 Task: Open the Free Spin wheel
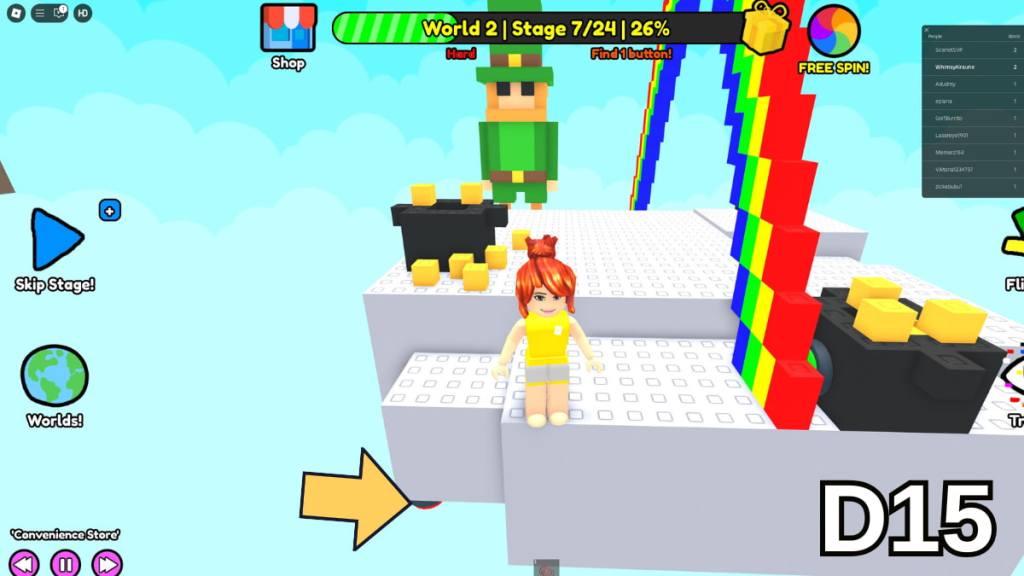(833, 33)
